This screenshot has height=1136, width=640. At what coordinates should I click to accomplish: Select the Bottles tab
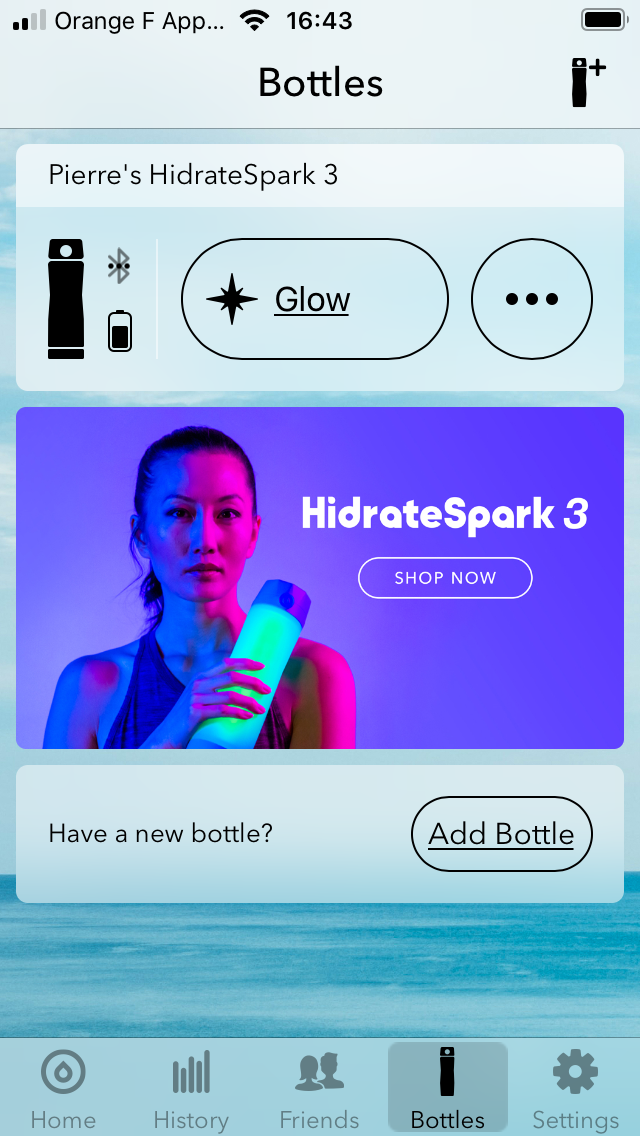448,1089
